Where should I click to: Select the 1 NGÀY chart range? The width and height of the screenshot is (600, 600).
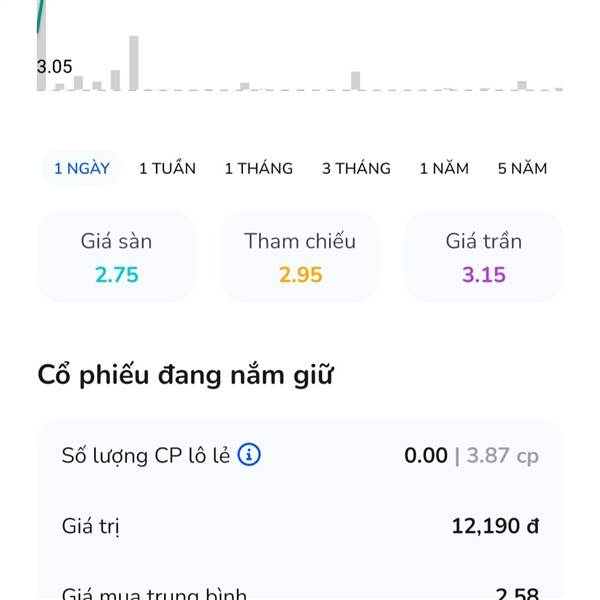pos(82,168)
